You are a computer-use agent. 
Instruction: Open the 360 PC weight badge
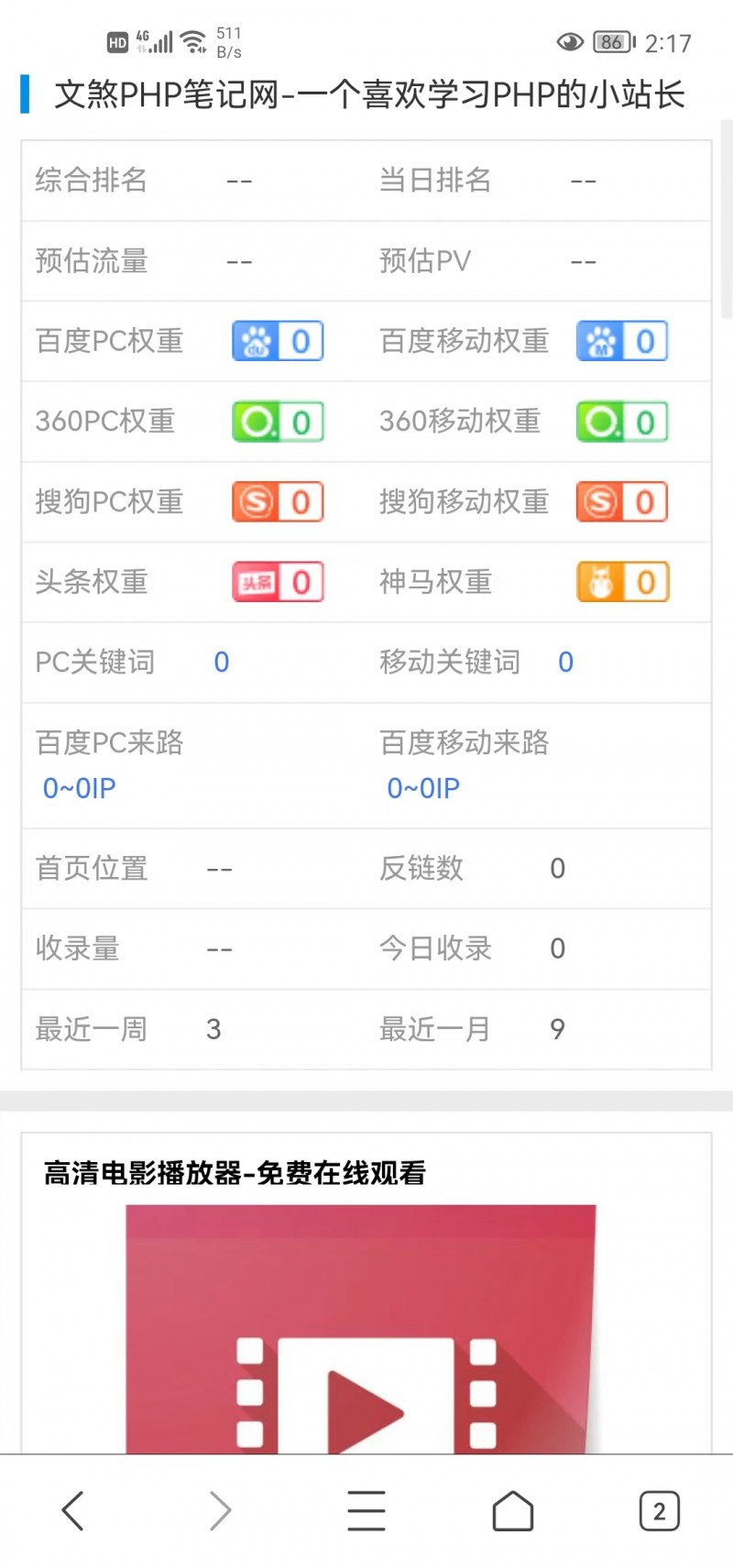tap(278, 422)
